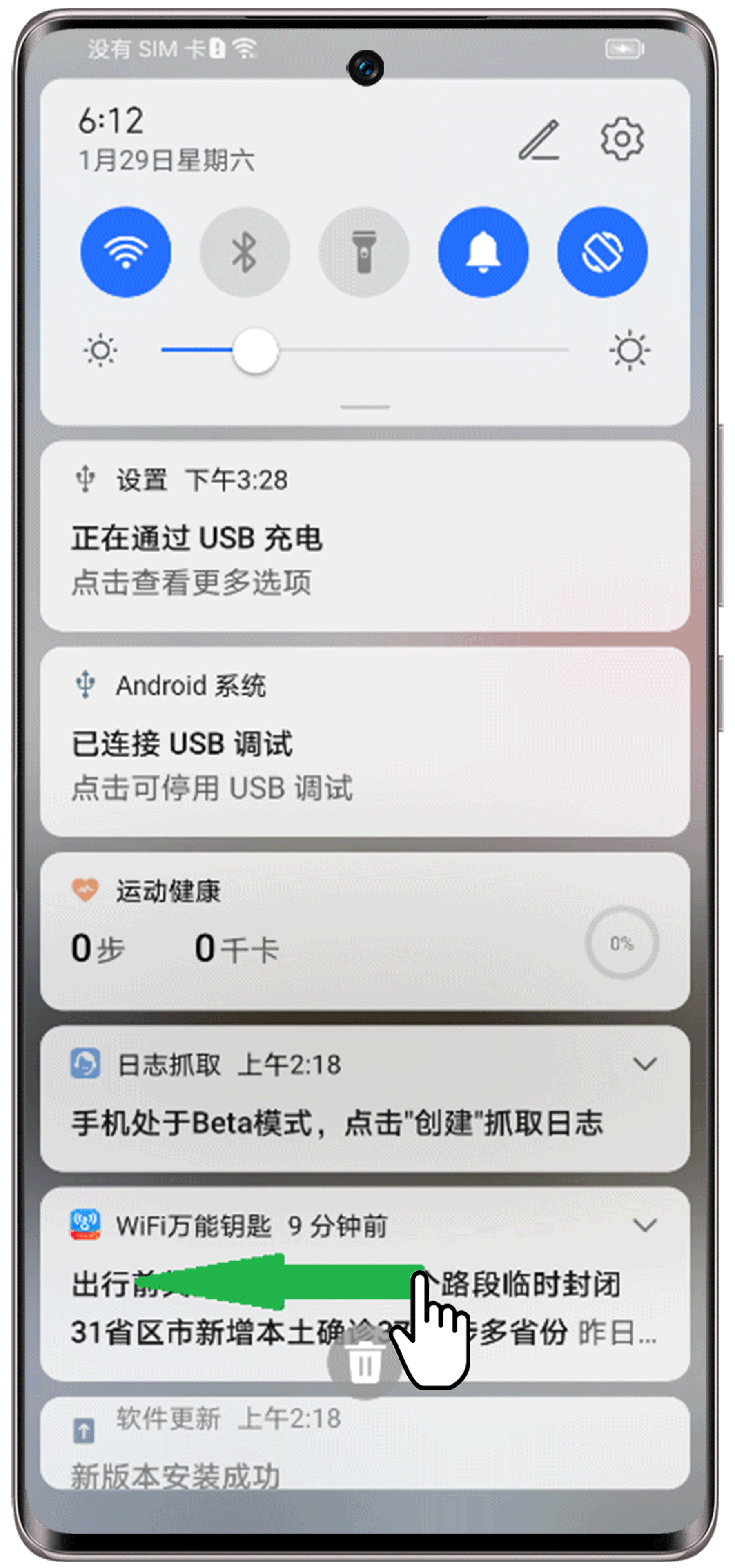Screen dimensions: 735x1568
Task: Turn off the Wi-Fi quick toggle
Action: coord(125,252)
